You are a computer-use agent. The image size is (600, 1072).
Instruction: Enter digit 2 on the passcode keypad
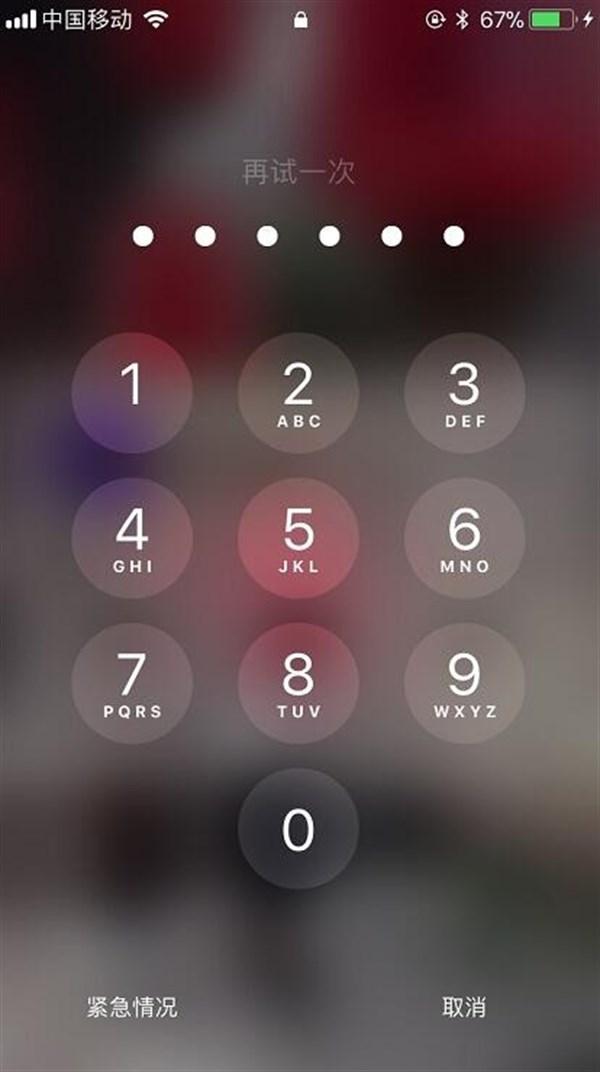click(298, 393)
